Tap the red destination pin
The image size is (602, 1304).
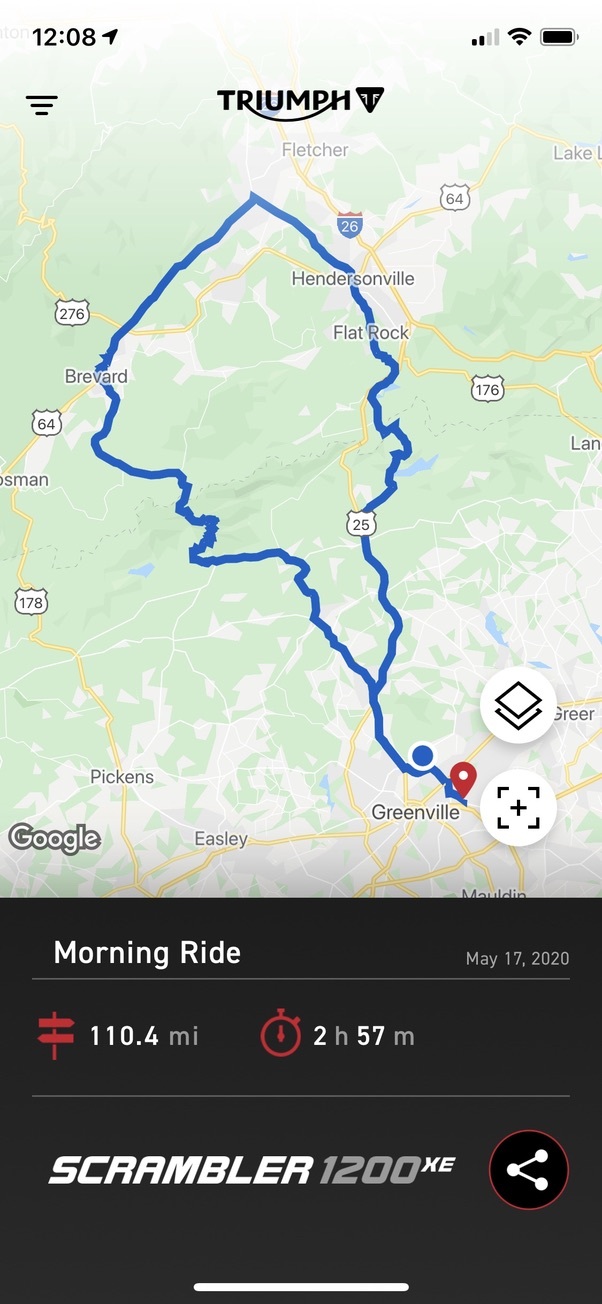point(462,778)
